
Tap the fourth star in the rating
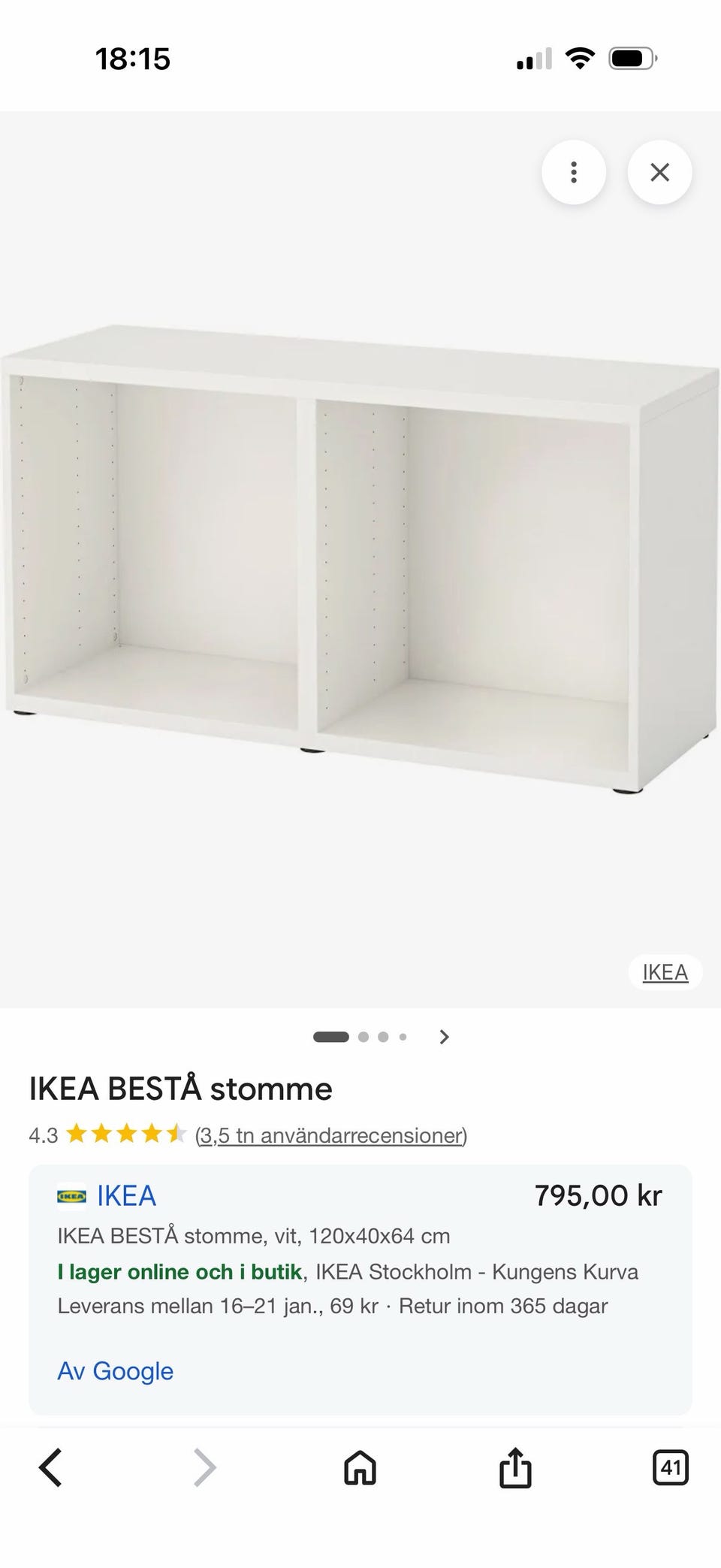(152, 1133)
